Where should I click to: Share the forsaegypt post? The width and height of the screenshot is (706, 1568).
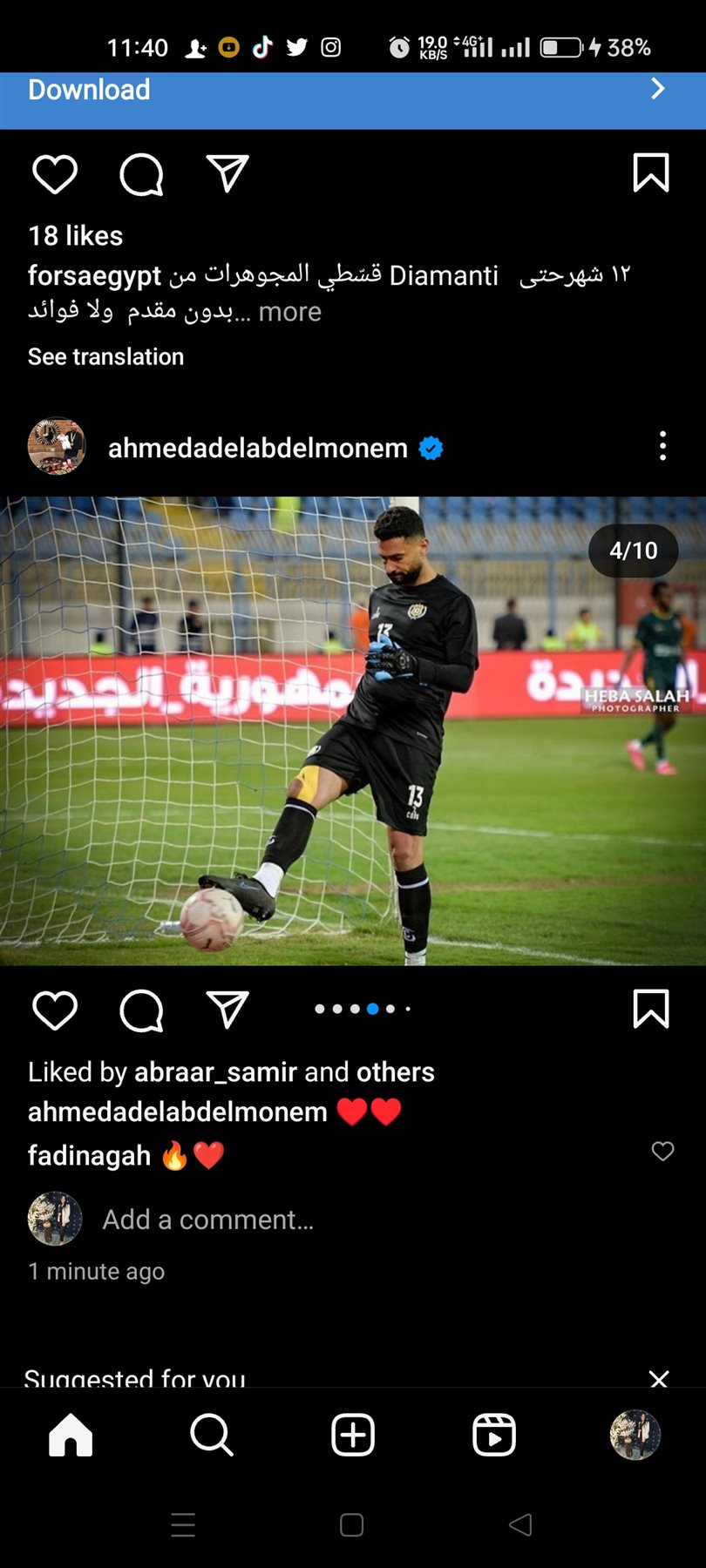227,173
